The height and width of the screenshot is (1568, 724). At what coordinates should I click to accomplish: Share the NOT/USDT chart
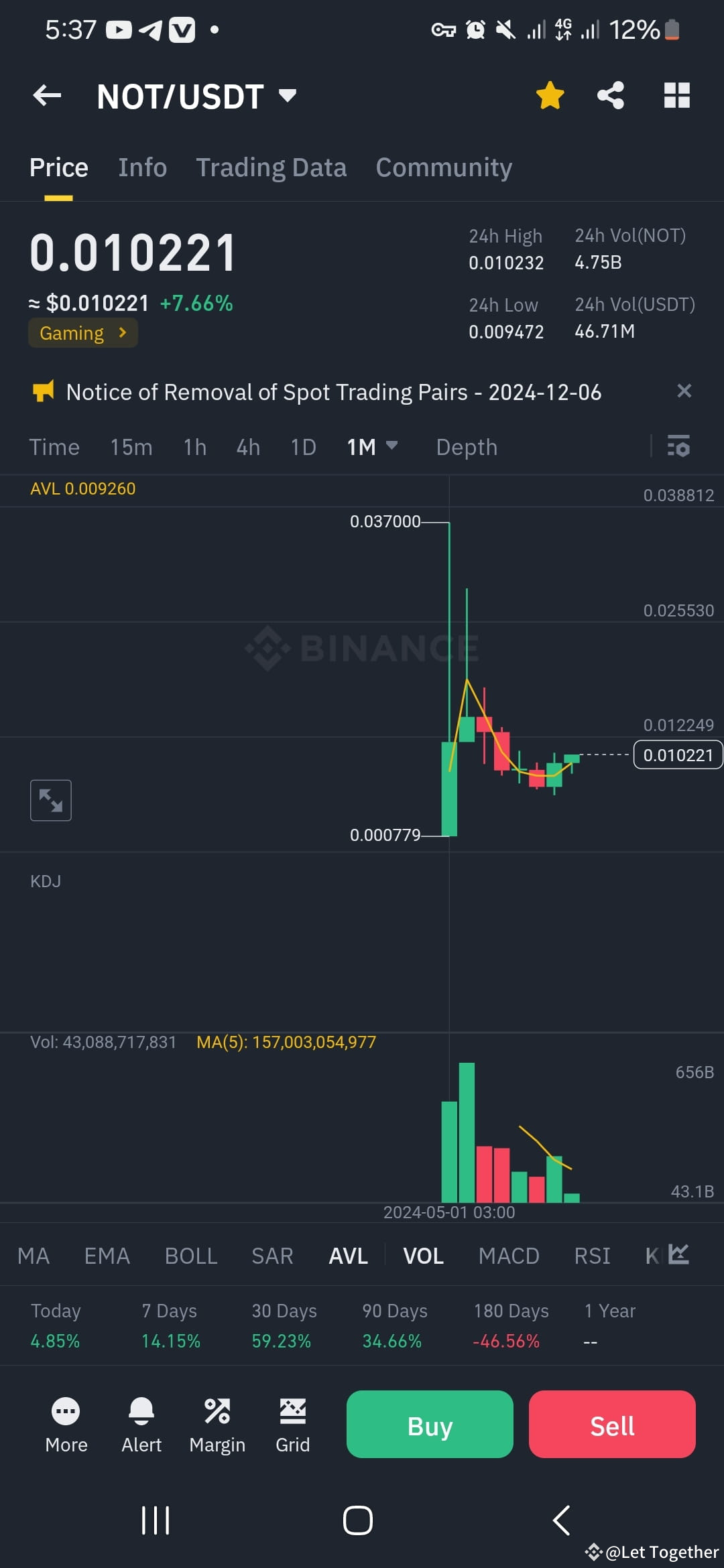[609, 95]
